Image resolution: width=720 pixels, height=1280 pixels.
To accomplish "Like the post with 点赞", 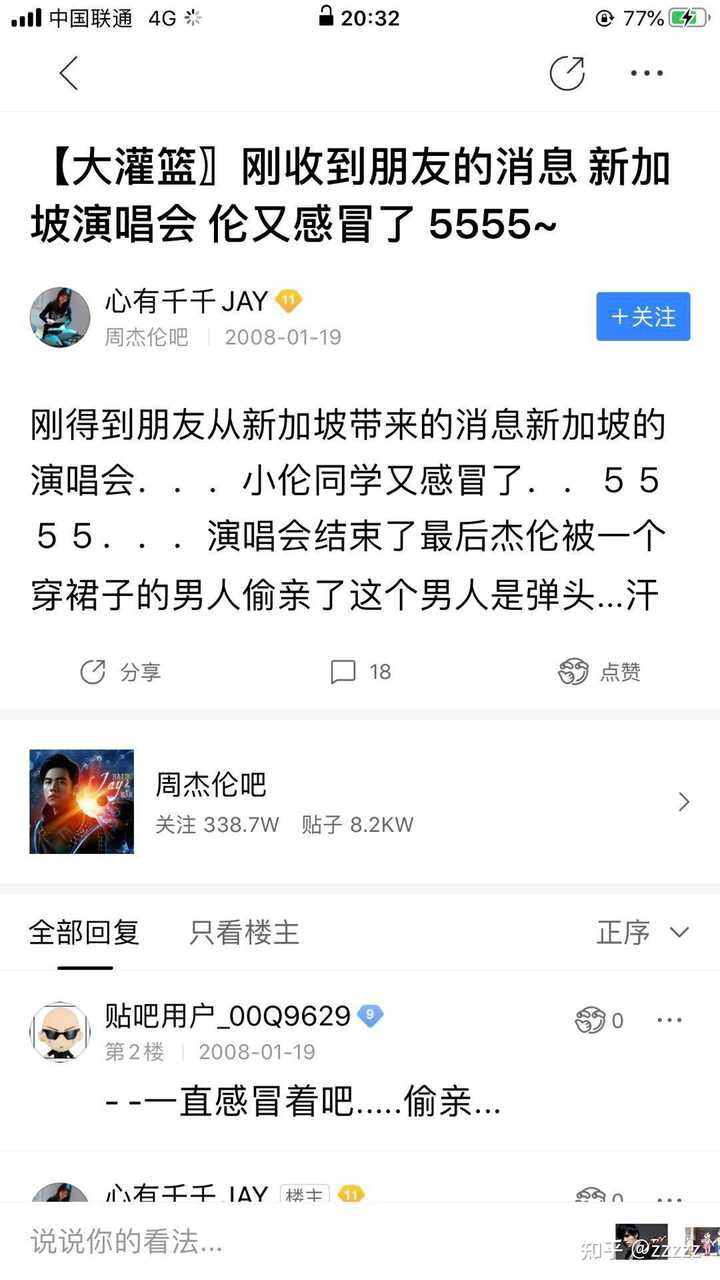I will pos(599,672).
